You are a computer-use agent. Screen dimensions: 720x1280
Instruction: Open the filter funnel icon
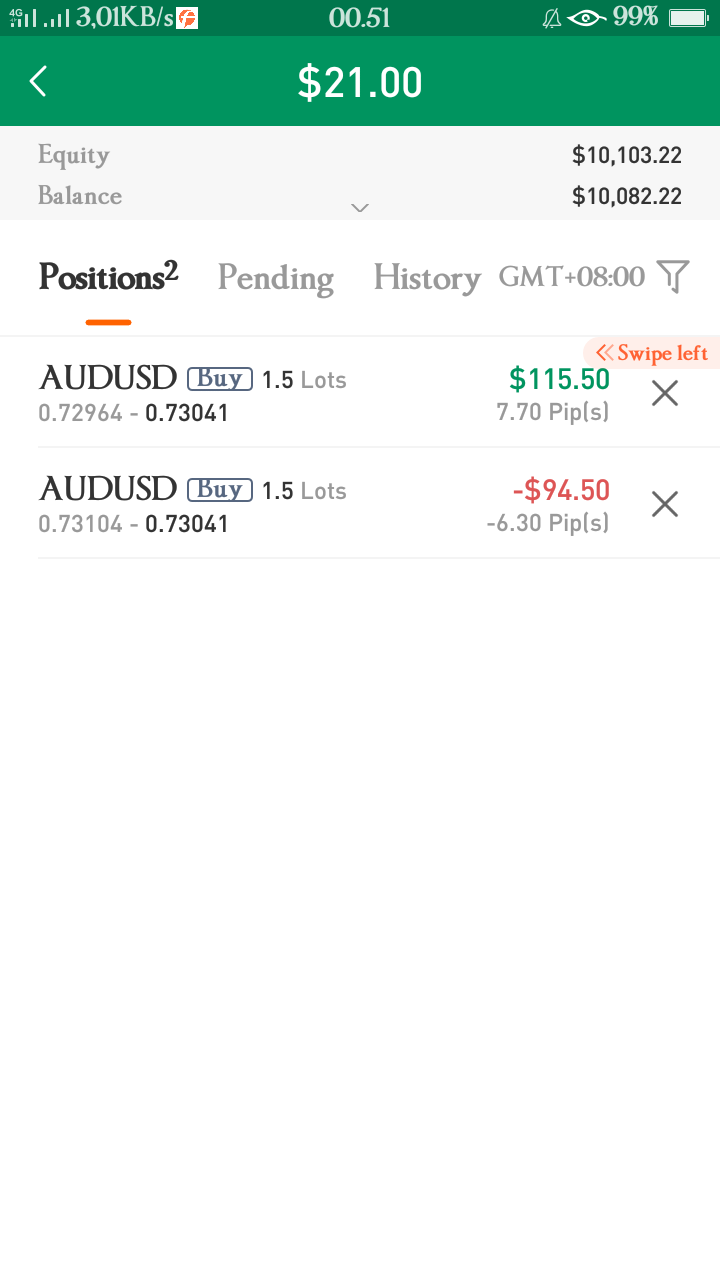pos(674,276)
